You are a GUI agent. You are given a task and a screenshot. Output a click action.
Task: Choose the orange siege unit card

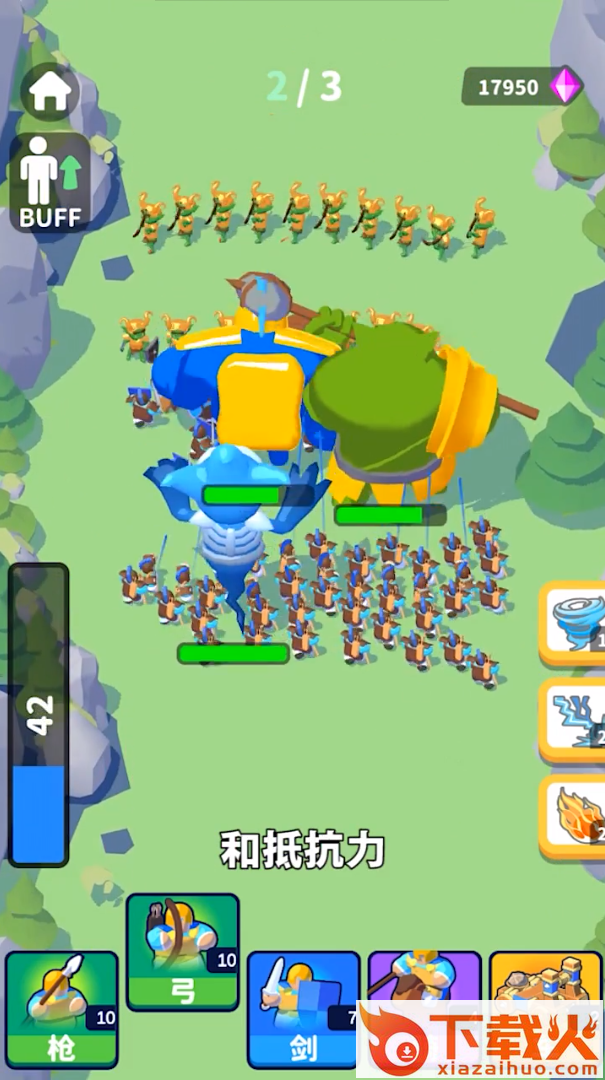(x=545, y=975)
